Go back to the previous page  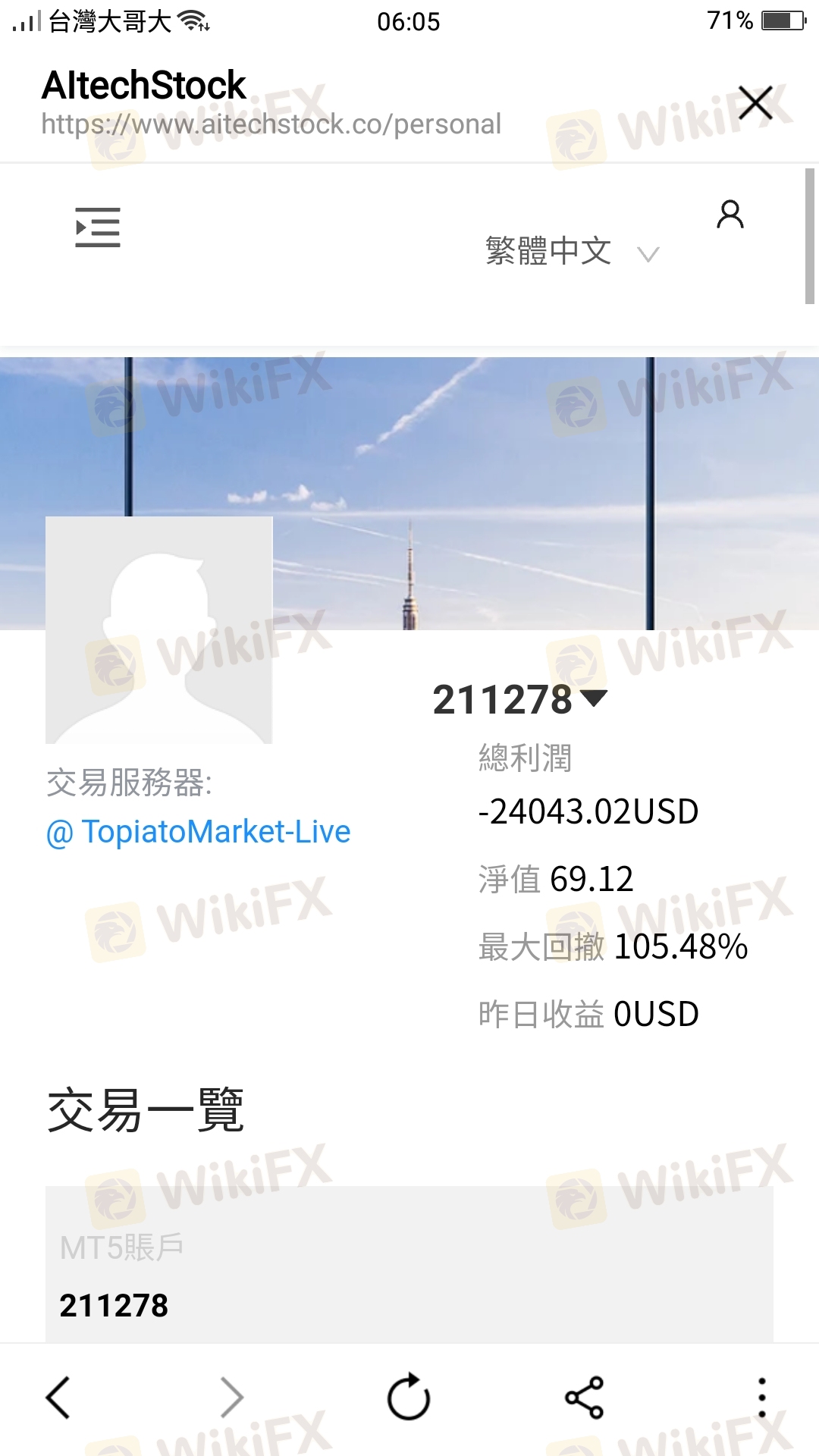point(58,1398)
